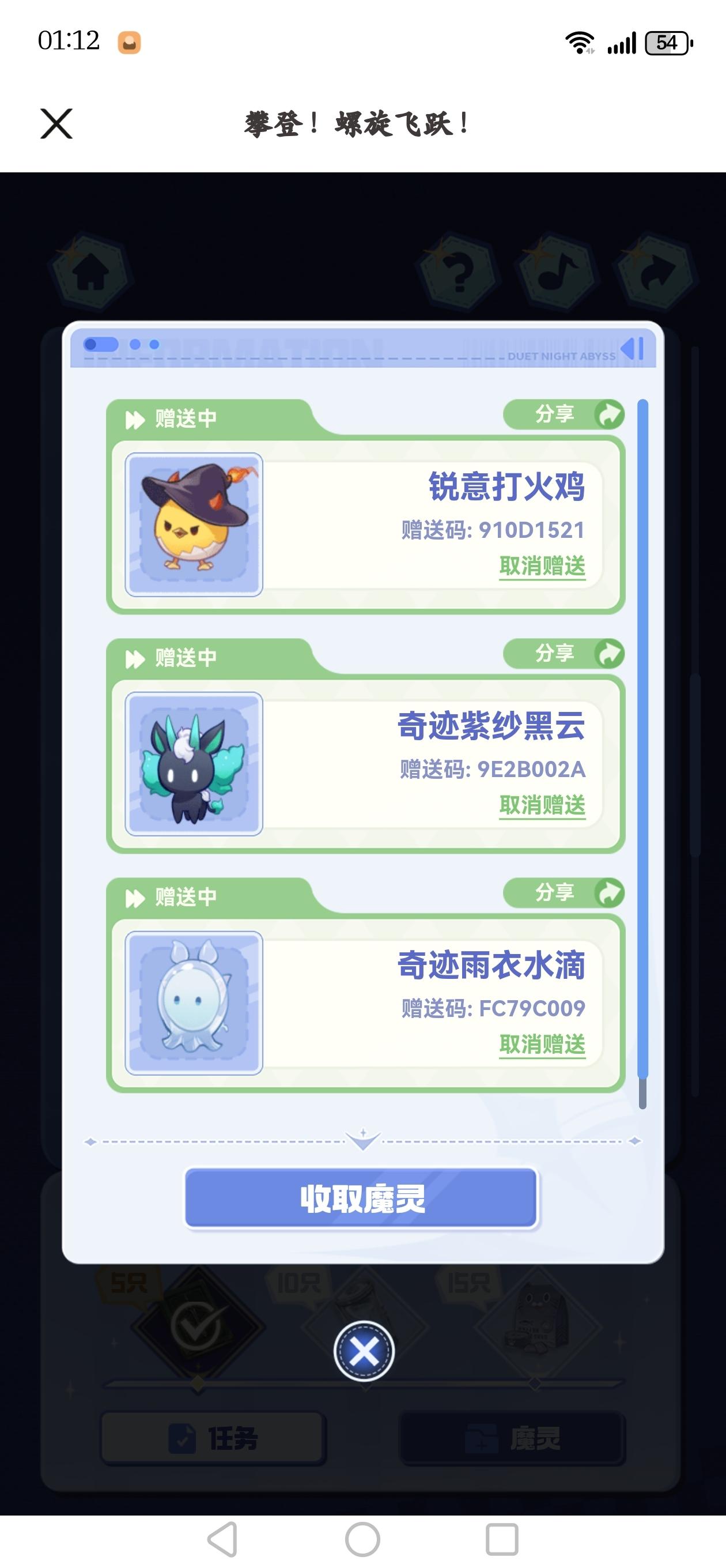Share the 奇迹紫纱黑云 gift

563,654
